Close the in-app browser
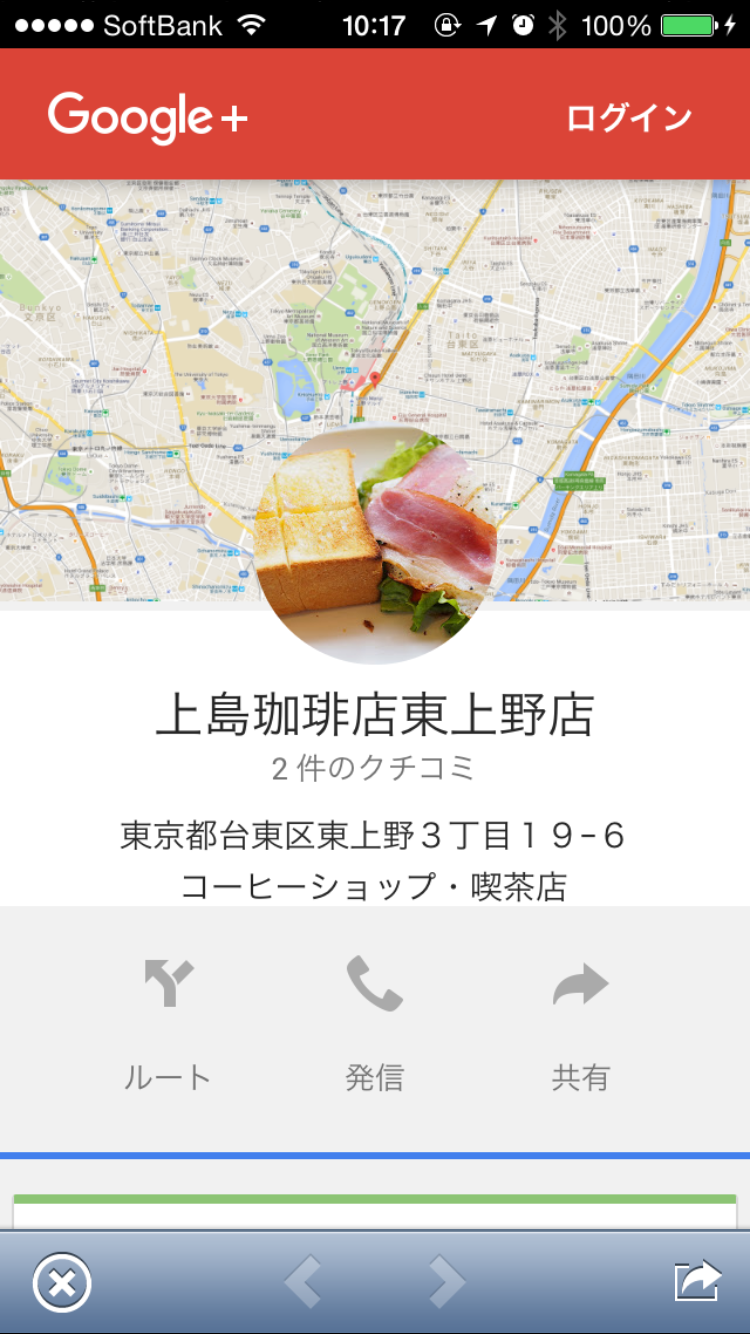Screen dimensions: 750x1334 pos(62,1282)
